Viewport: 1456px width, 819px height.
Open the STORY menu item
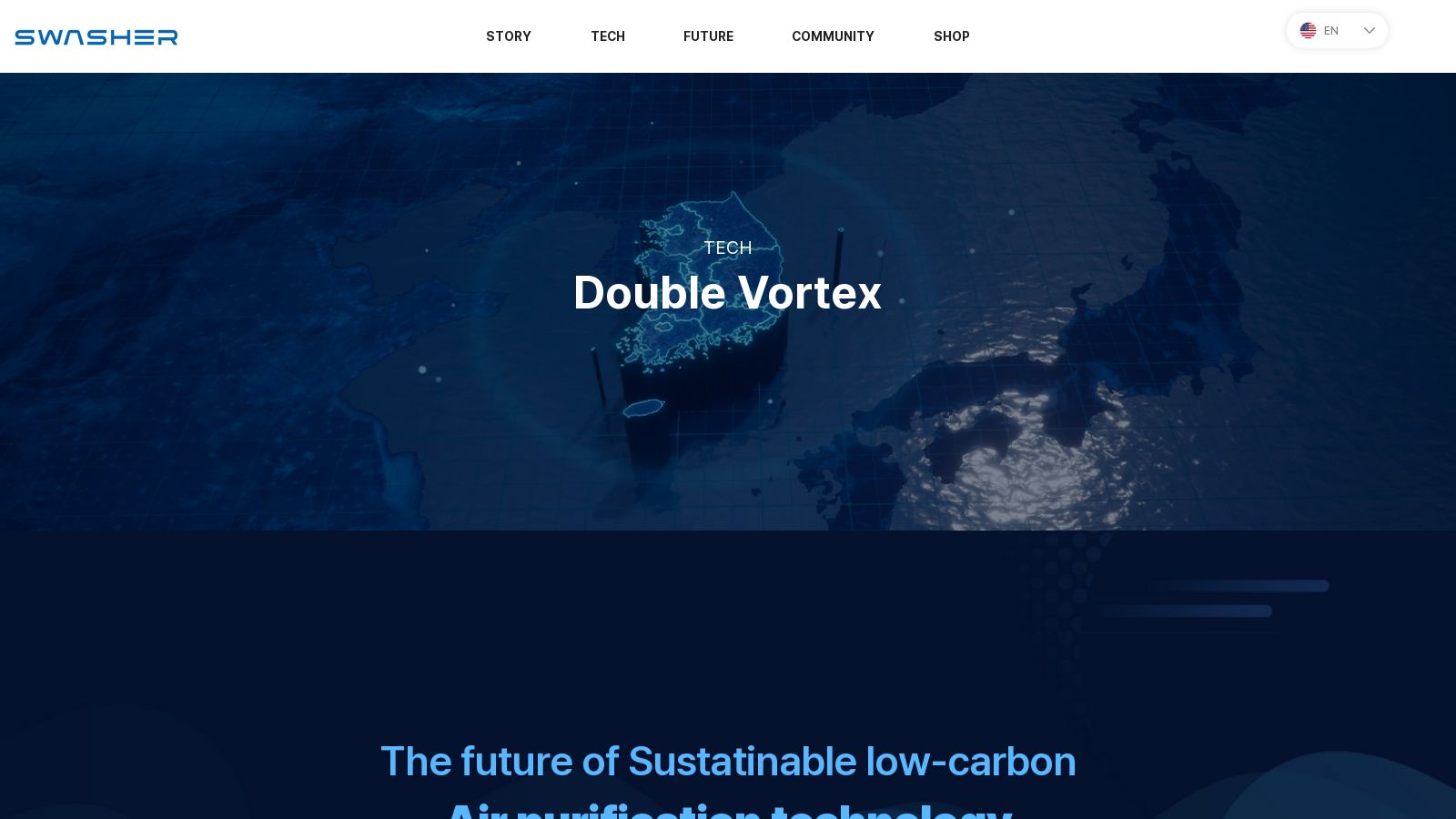pyautogui.click(x=508, y=36)
